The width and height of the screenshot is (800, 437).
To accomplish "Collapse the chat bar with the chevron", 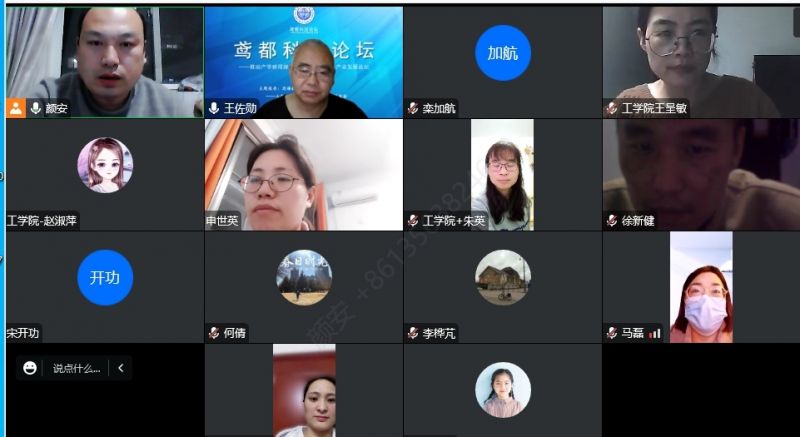I will [x=120, y=368].
